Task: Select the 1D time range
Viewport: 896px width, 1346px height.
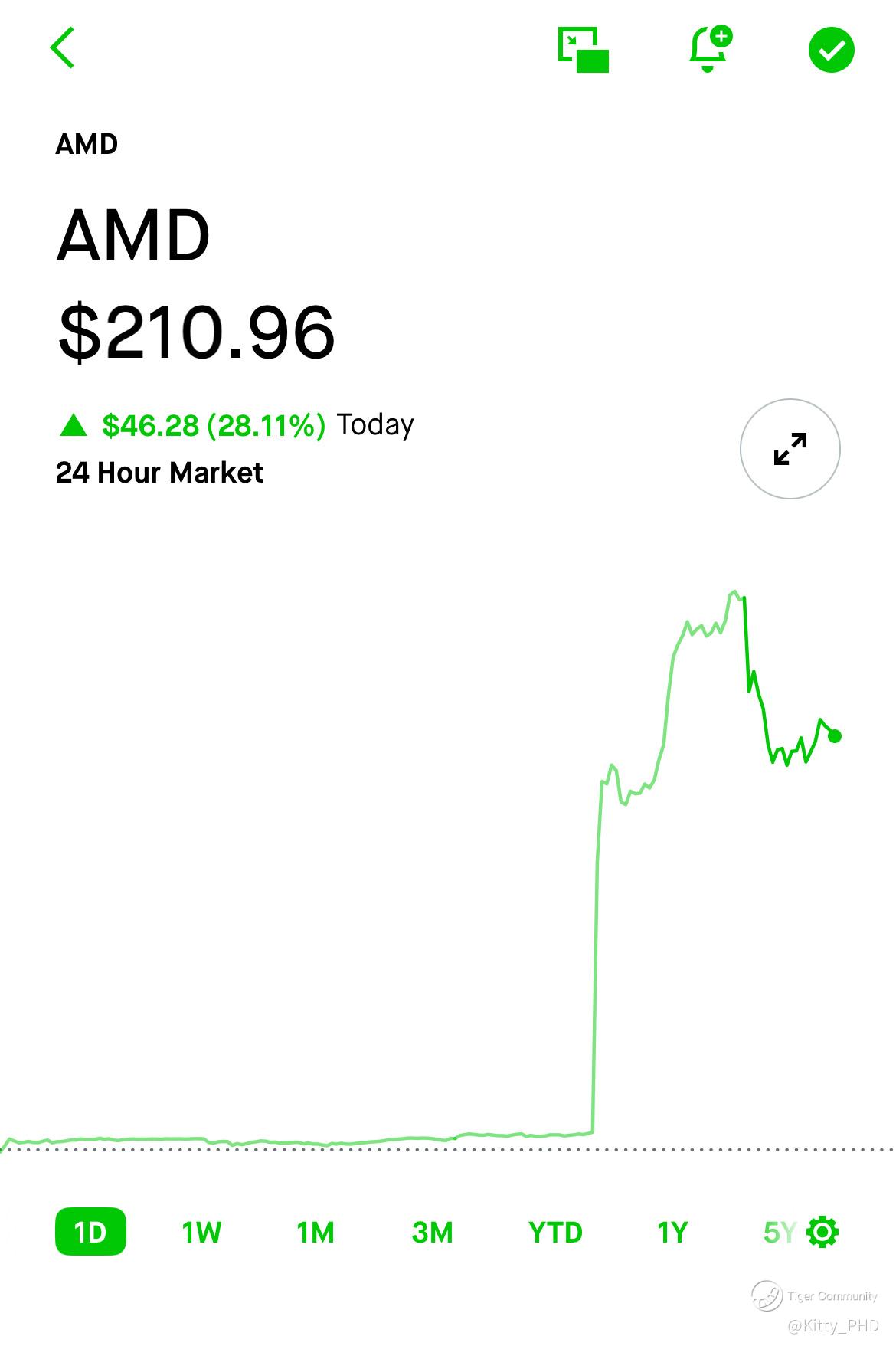Action: pos(90,1232)
